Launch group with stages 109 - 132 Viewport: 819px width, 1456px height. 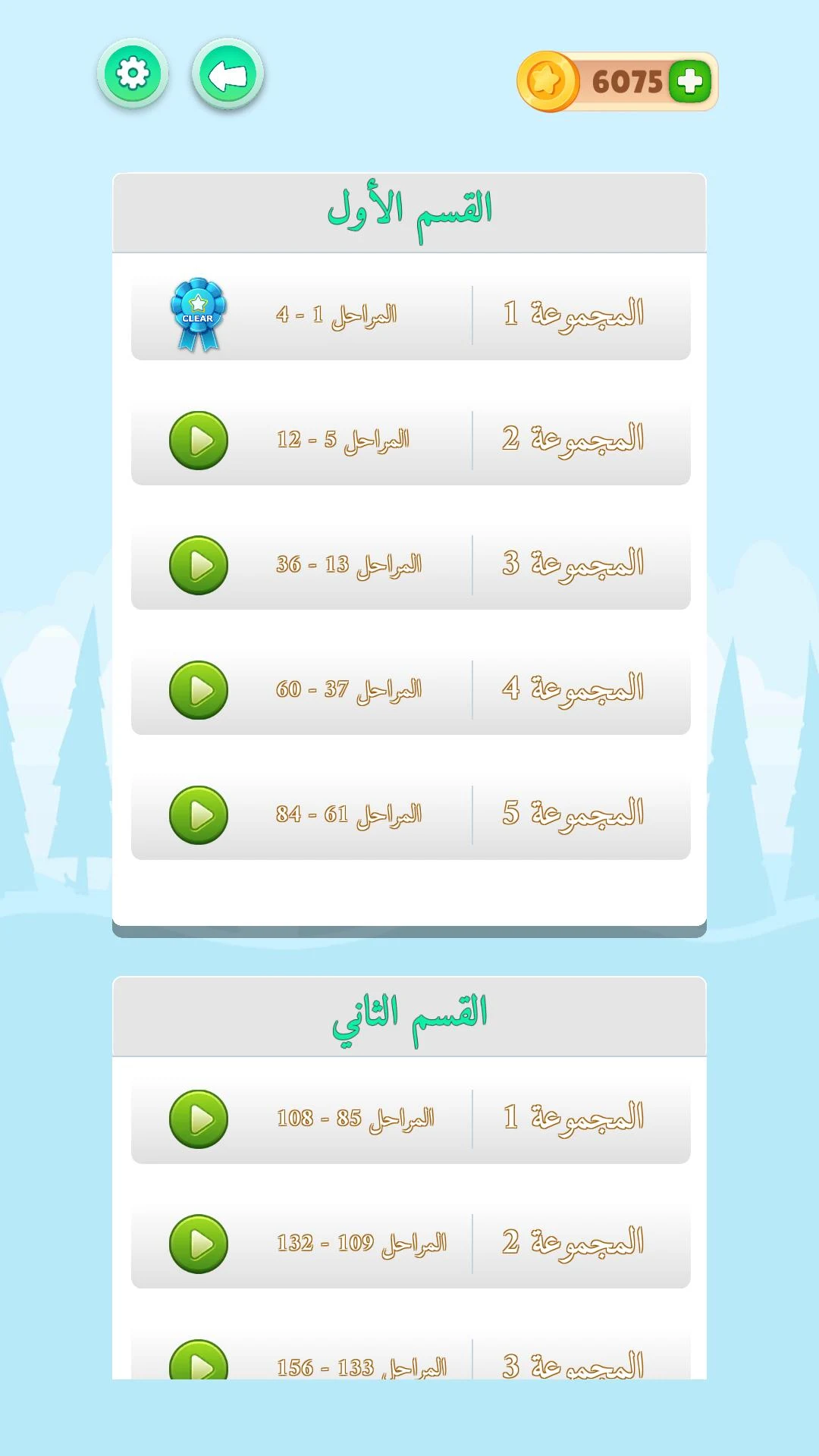tap(410, 1244)
